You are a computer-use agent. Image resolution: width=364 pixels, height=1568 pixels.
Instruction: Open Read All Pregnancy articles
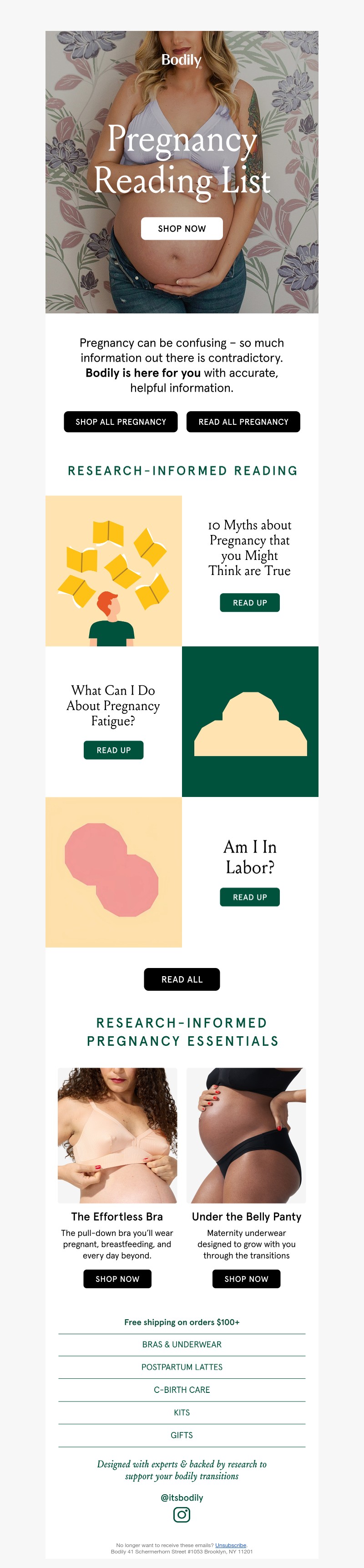click(x=243, y=422)
